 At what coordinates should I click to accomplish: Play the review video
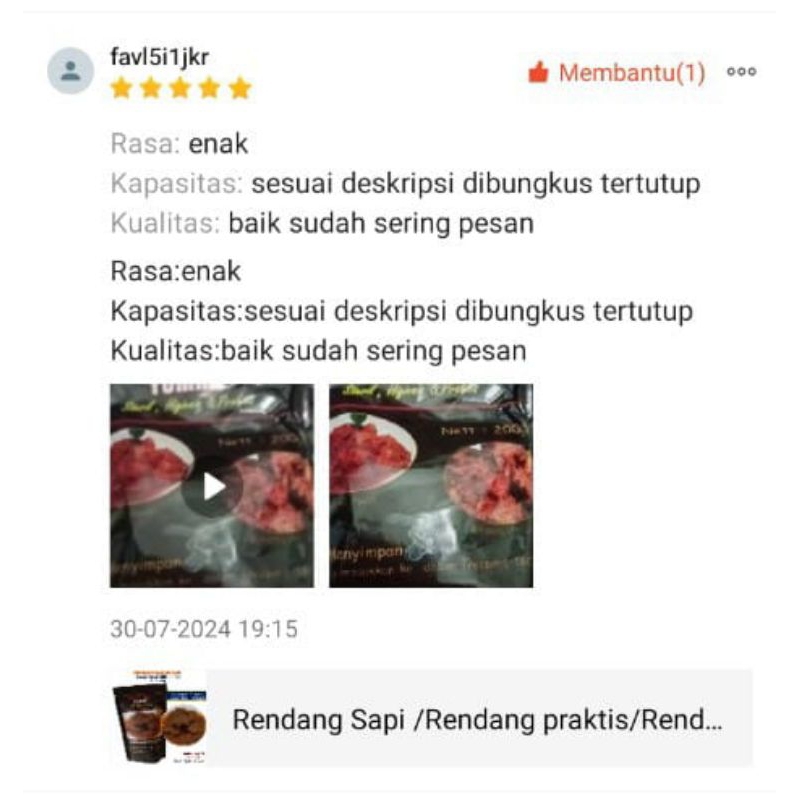(212, 486)
